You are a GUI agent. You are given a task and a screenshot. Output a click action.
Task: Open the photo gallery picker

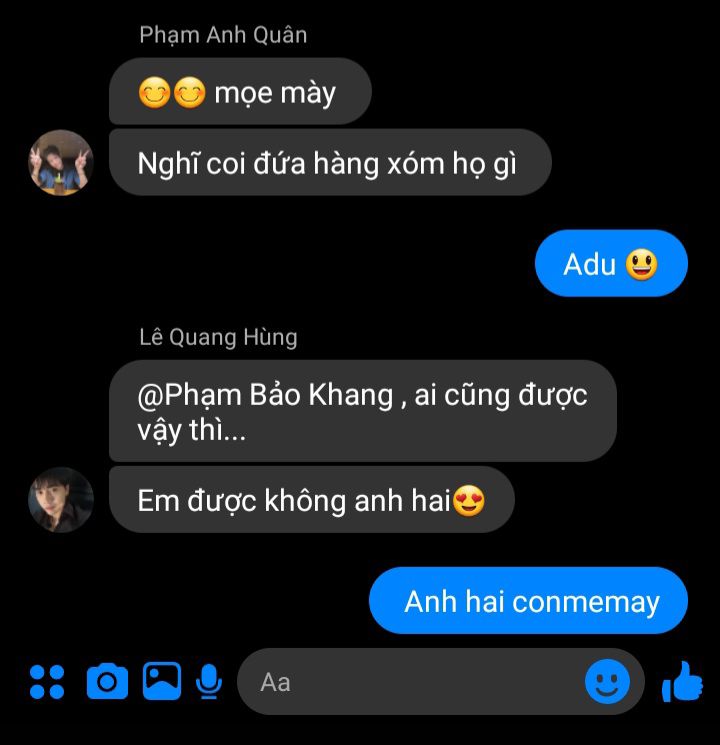point(161,681)
